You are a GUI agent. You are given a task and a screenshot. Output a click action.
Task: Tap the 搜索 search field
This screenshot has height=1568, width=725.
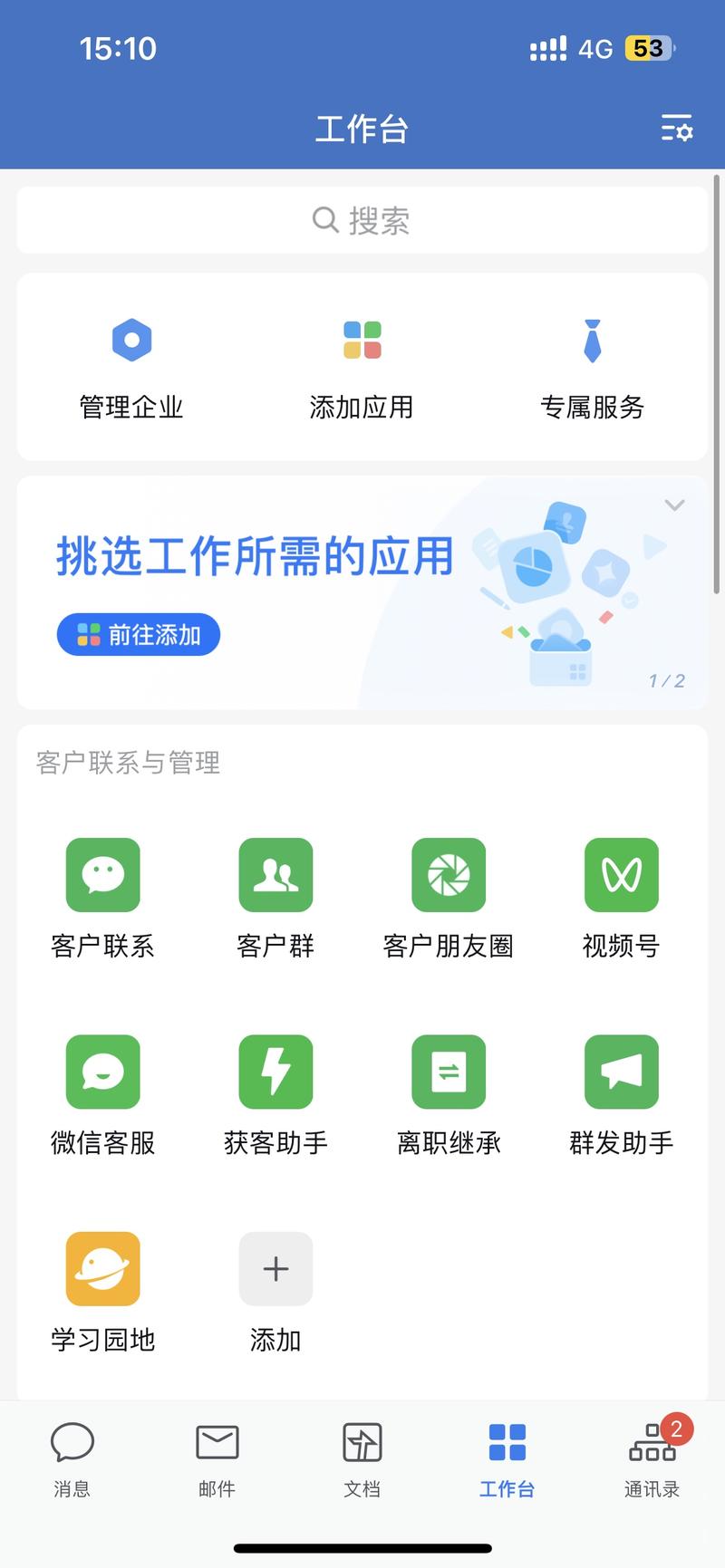(362, 219)
